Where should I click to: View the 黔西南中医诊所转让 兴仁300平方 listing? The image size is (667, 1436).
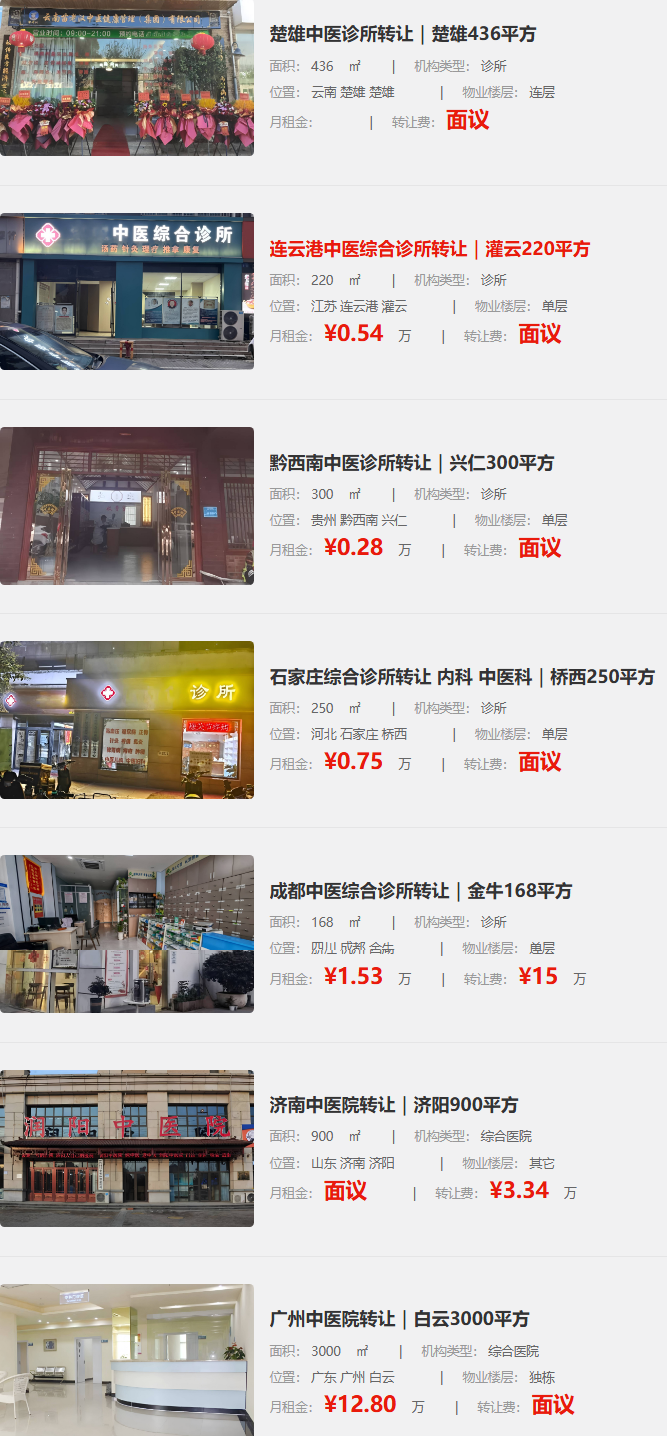pos(411,463)
